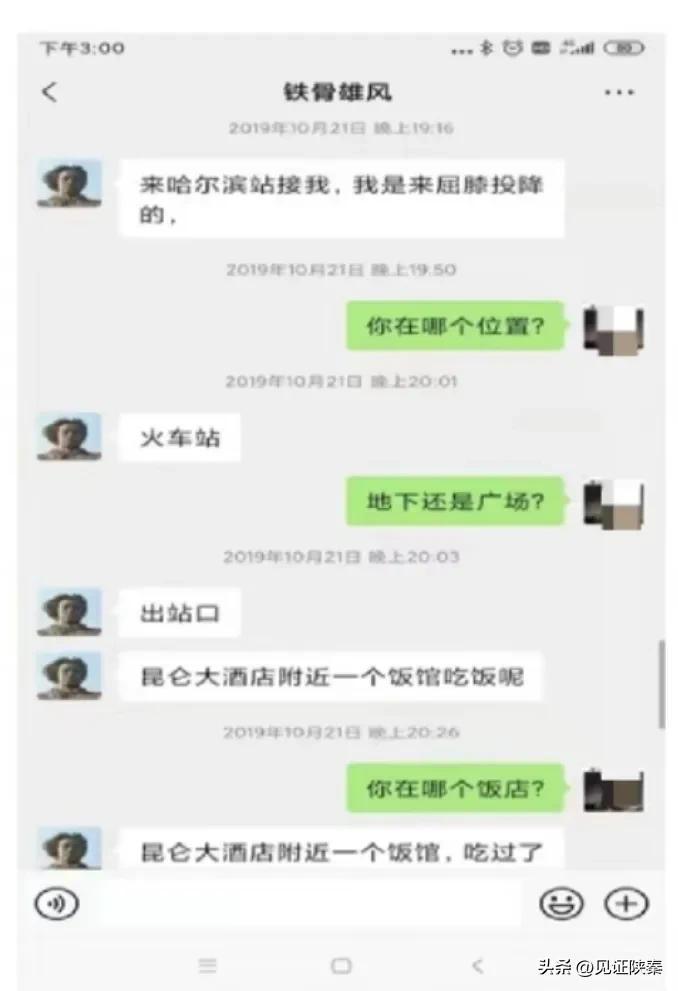Open the emoji sticker panel
This screenshot has width=678, height=991.
pos(561,904)
